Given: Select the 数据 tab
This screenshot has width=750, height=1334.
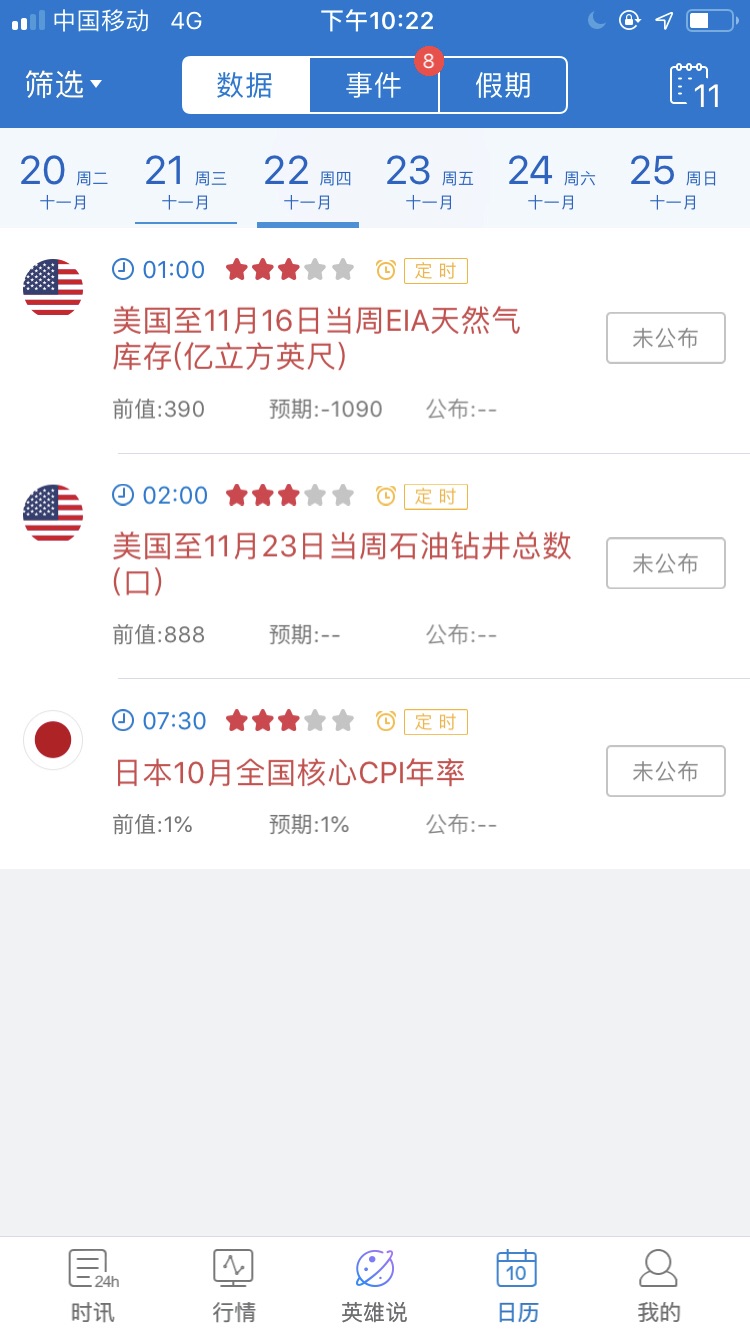Looking at the screenshot, I should tap(246, 85).
